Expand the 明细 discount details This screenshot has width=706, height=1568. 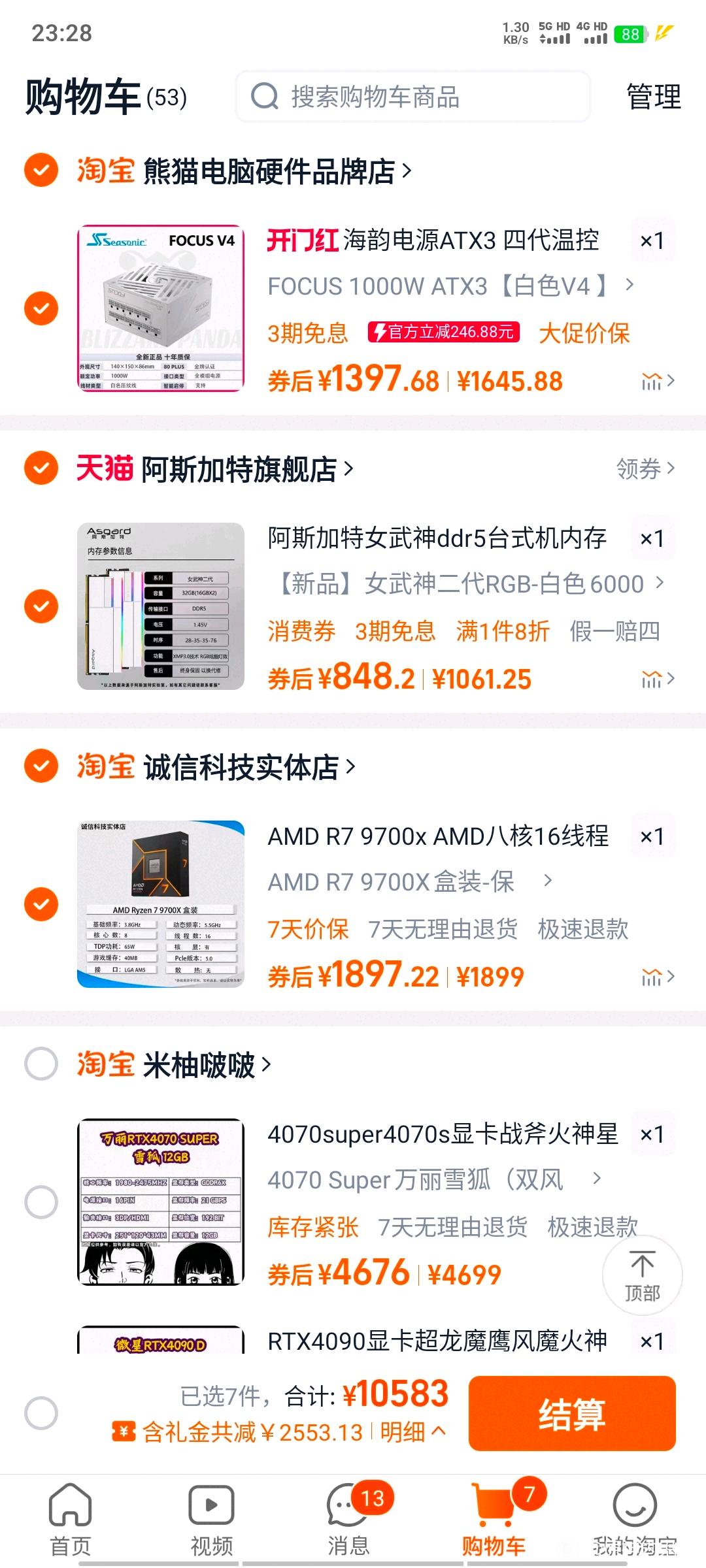[412, 1433]
